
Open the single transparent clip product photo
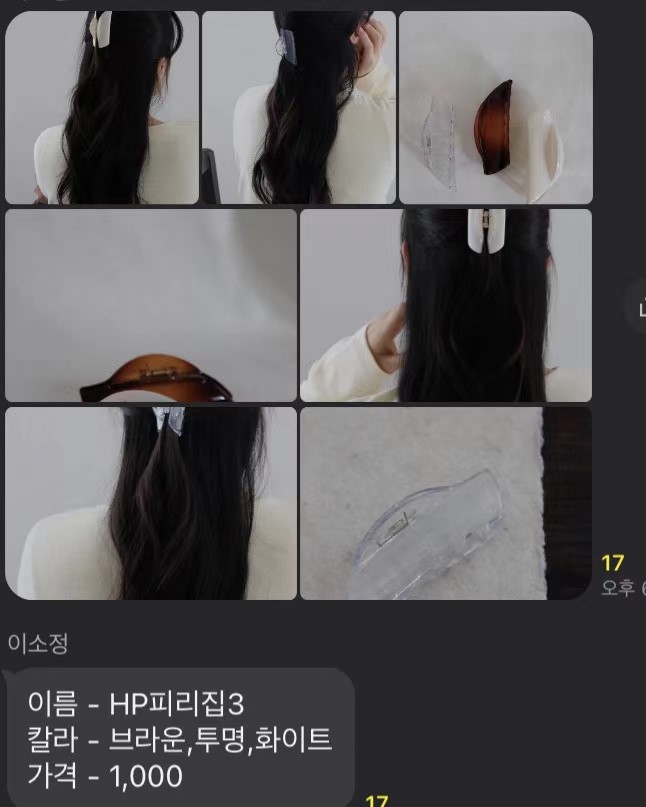[446, 503]
